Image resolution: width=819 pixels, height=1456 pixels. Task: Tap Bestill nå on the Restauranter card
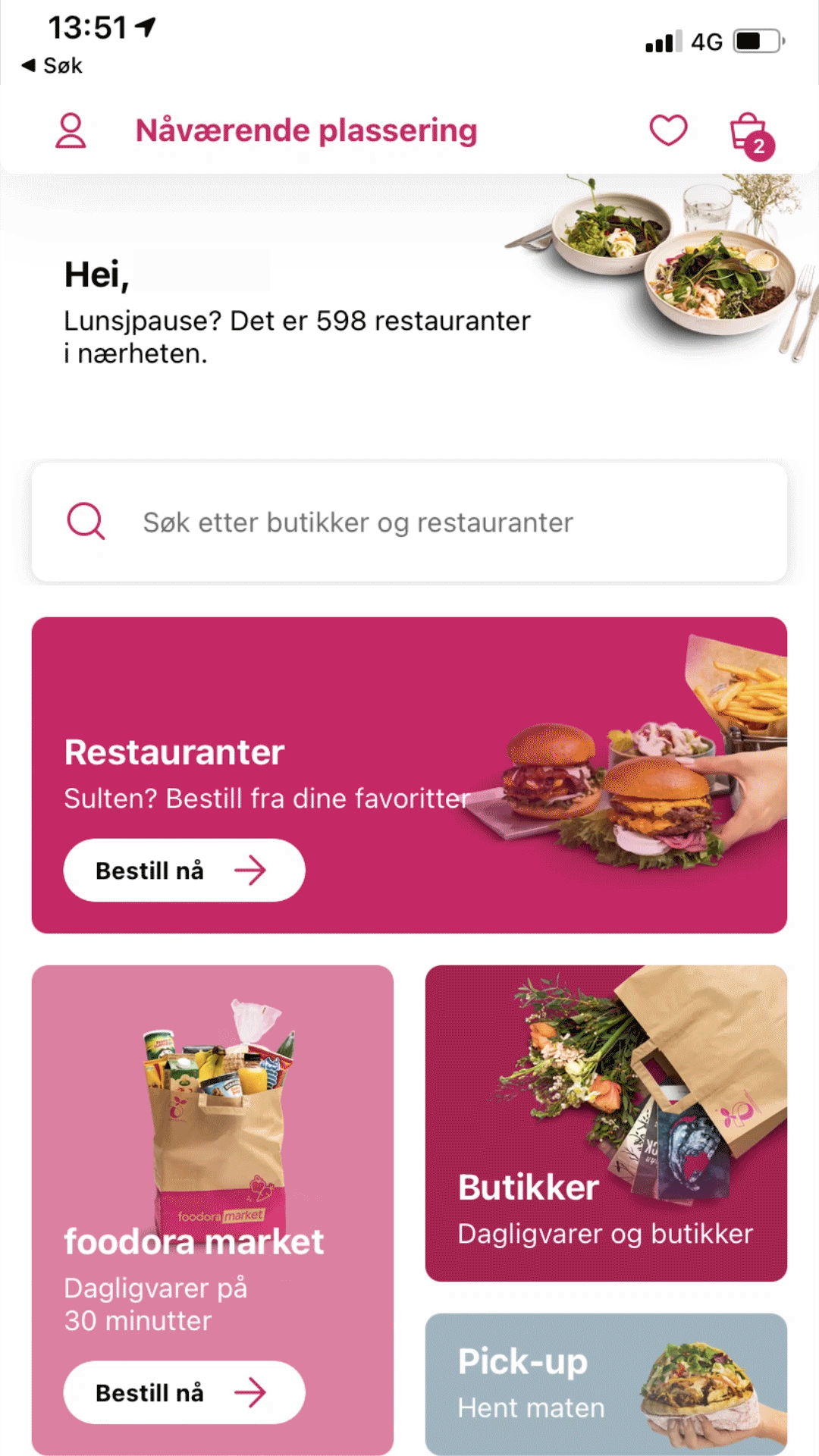click(x=184, y=871)
